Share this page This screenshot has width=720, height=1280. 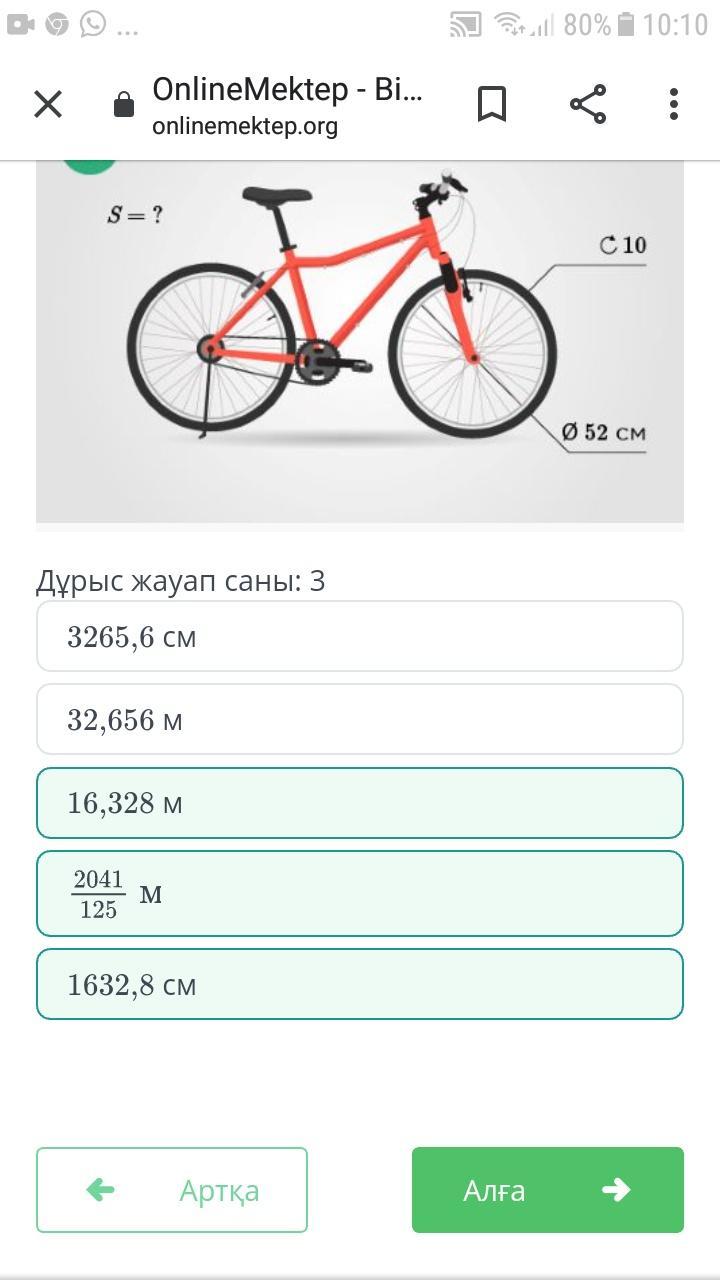[x=588, y=104]
